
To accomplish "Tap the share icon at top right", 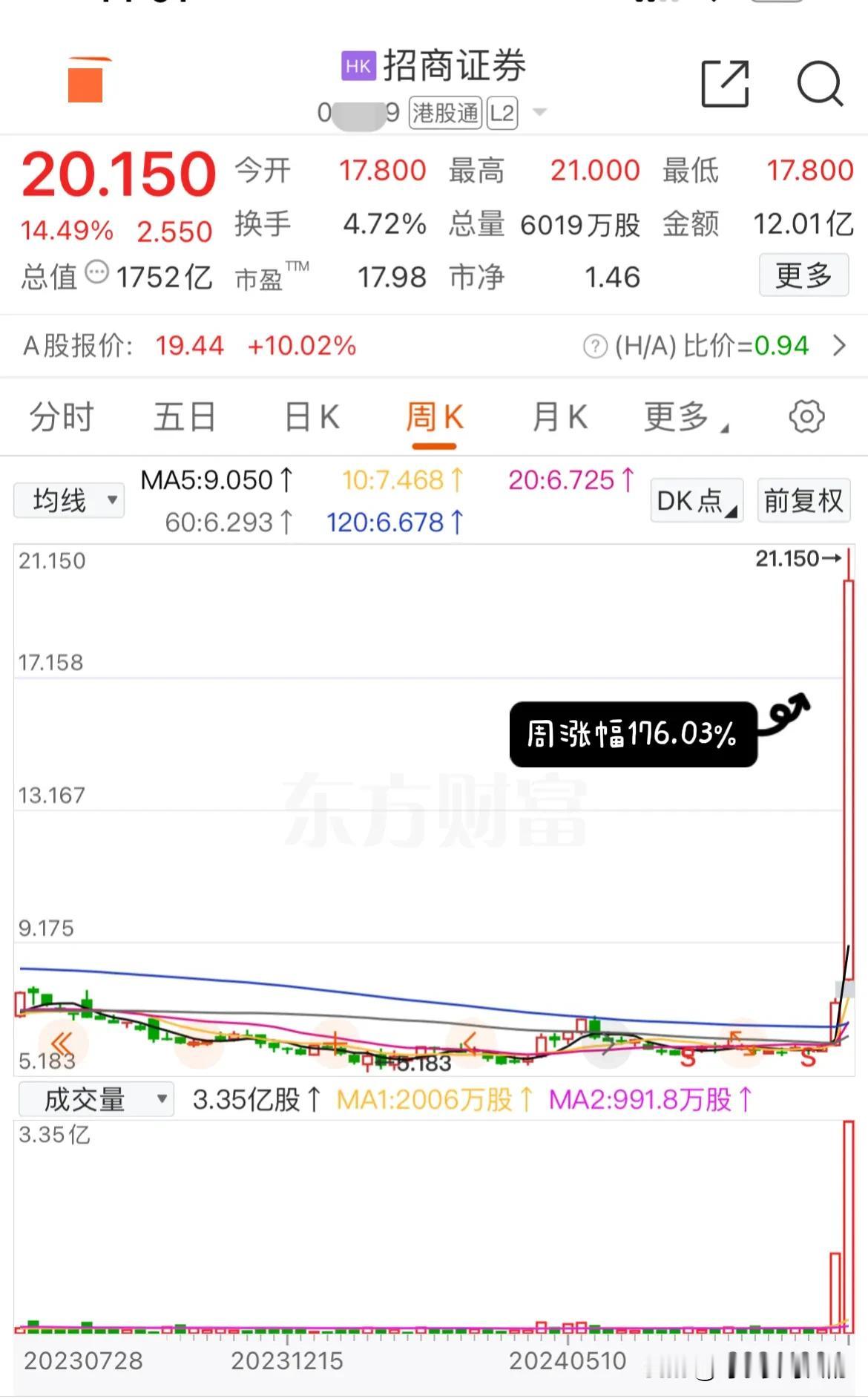I will pyautogui.click(x=723, y=84).
